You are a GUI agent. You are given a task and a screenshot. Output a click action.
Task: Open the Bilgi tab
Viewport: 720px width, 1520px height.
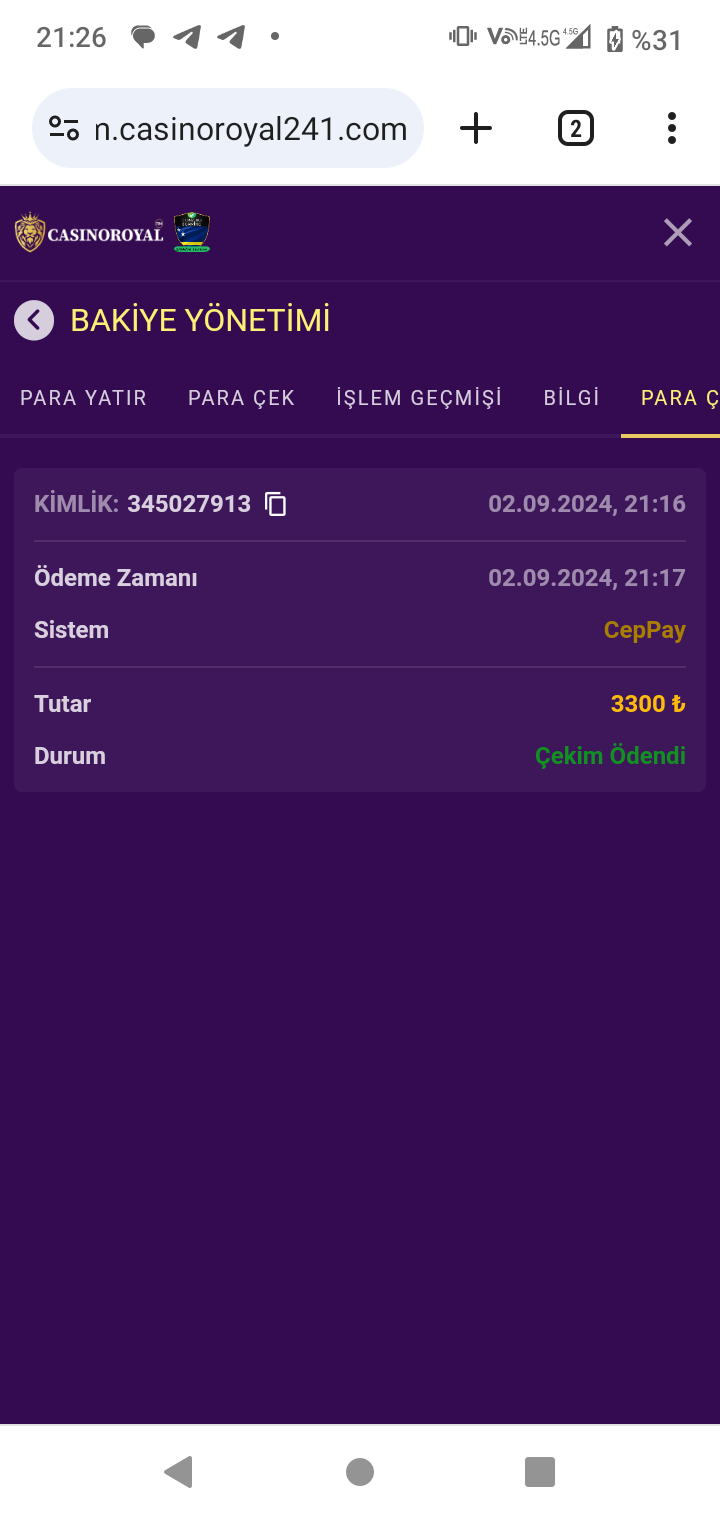pyautogui.click(x=571, y=398)
